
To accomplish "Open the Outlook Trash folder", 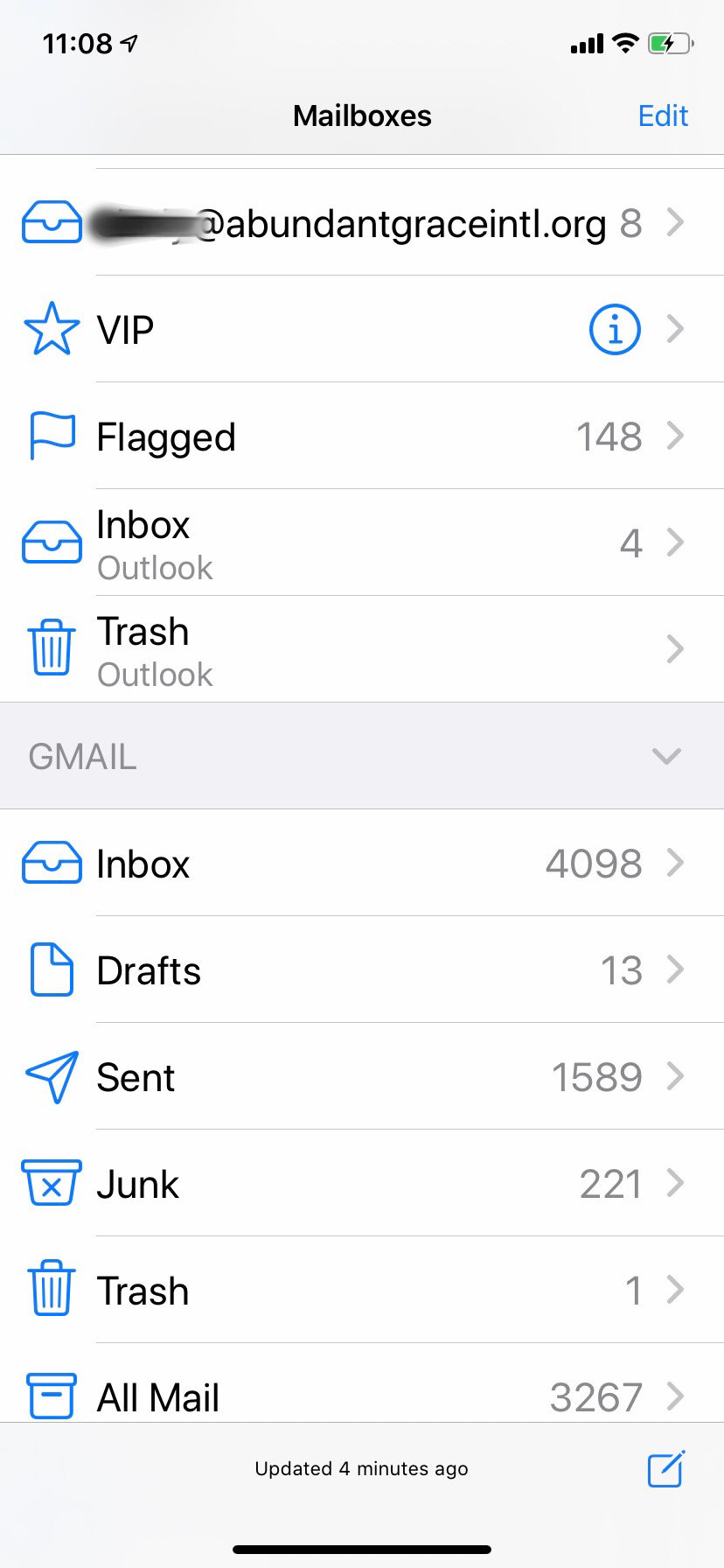I will coord(350,650).
